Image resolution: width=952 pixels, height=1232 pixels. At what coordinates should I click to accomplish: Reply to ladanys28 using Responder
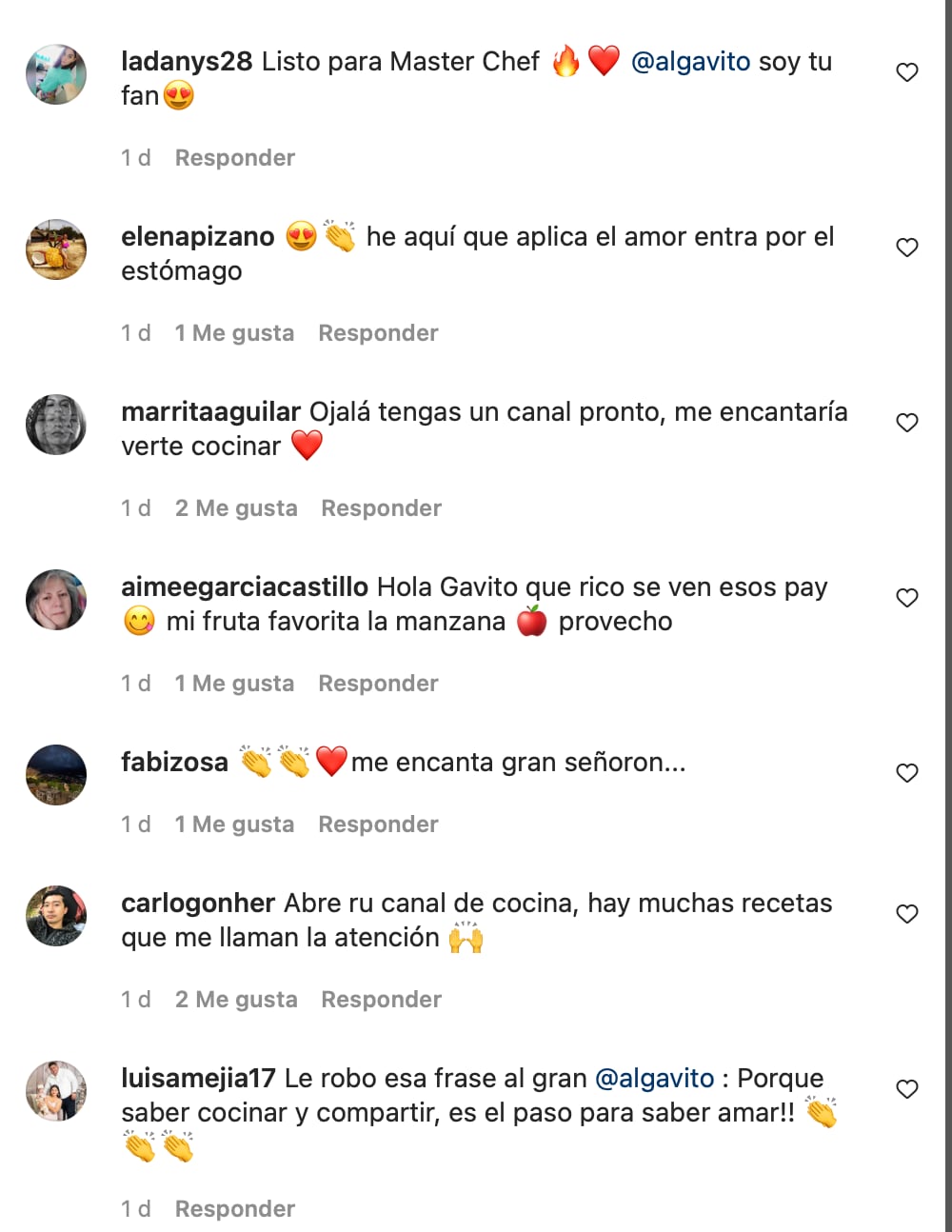pos(234,157)
